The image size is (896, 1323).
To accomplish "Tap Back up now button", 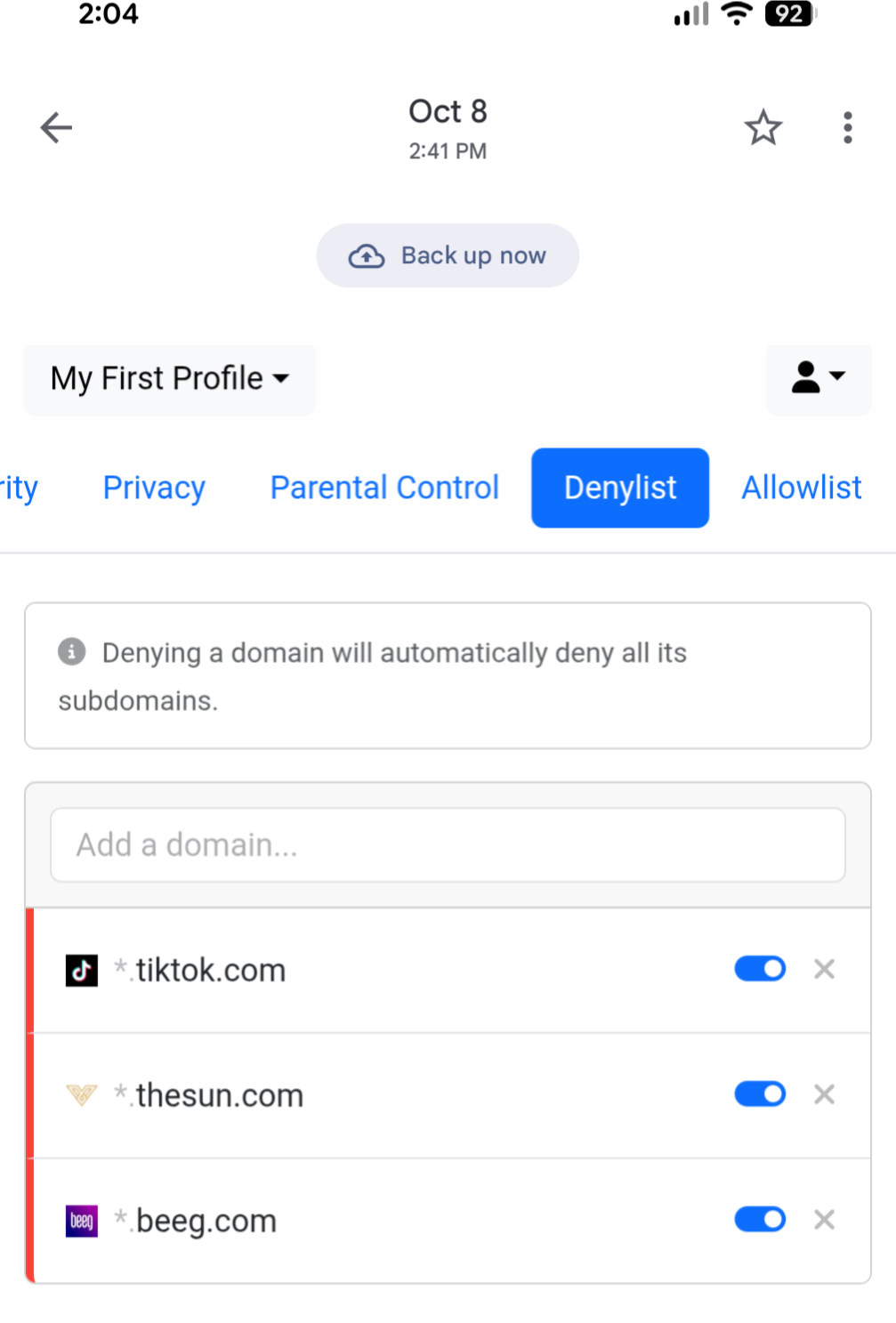I will pos(448,256).
